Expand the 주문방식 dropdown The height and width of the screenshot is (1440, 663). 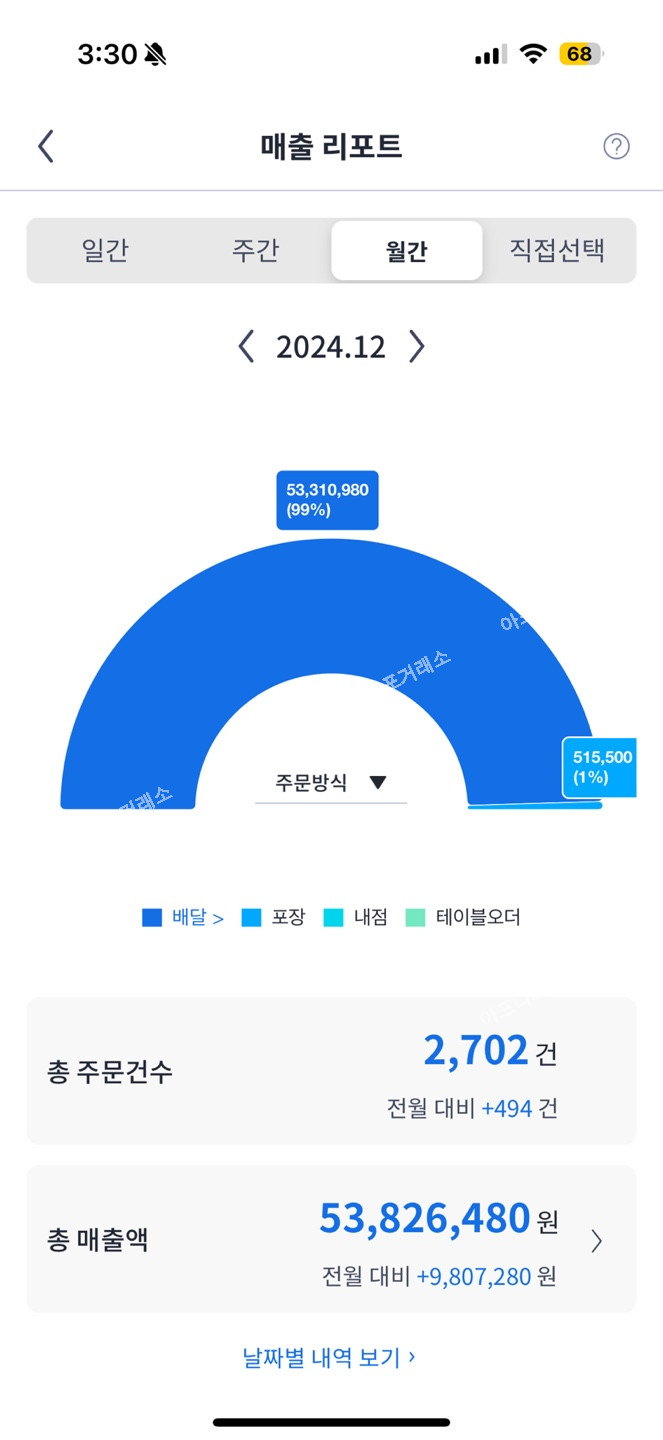tap(331, 783)
